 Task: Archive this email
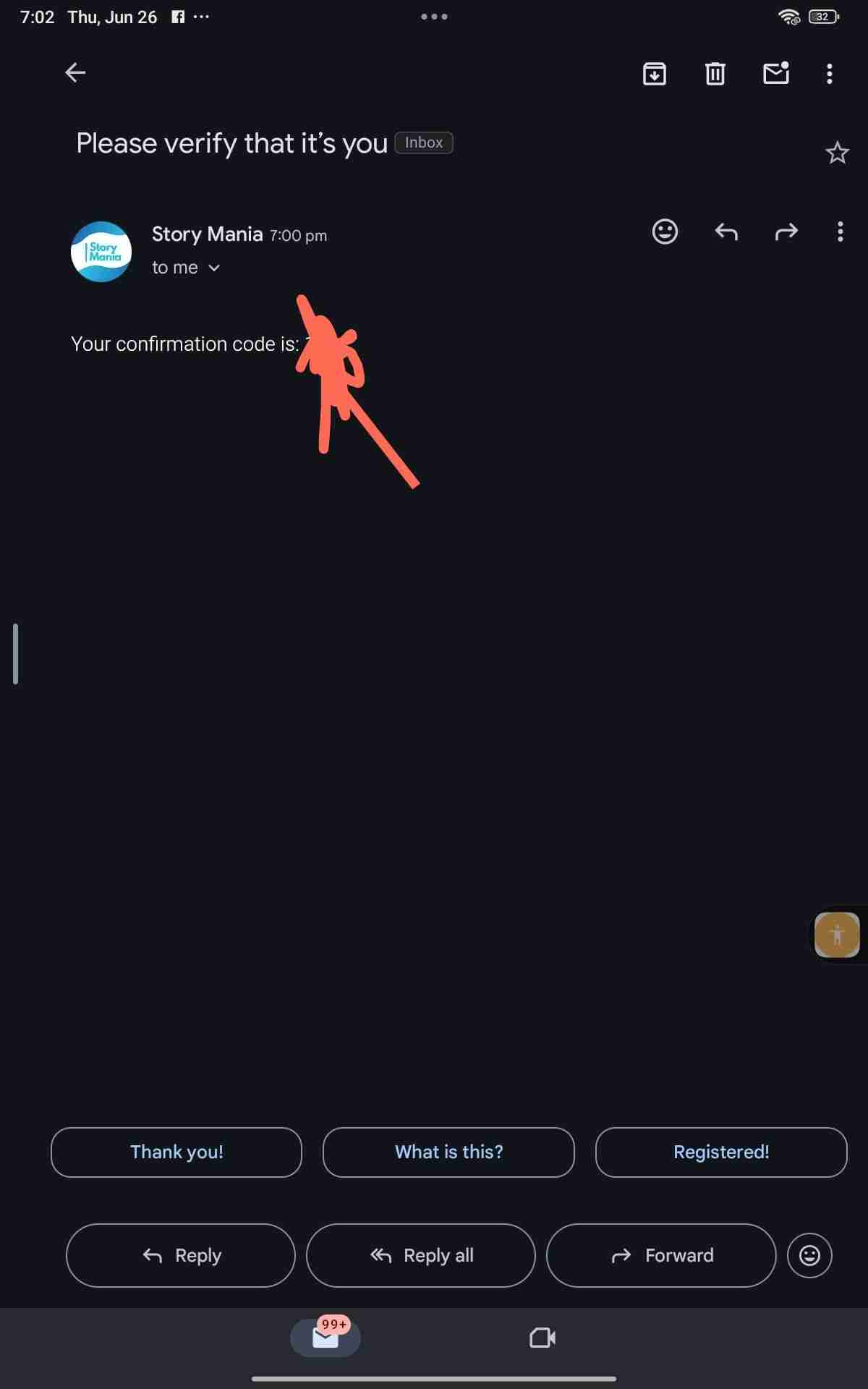tap(654, 73)
